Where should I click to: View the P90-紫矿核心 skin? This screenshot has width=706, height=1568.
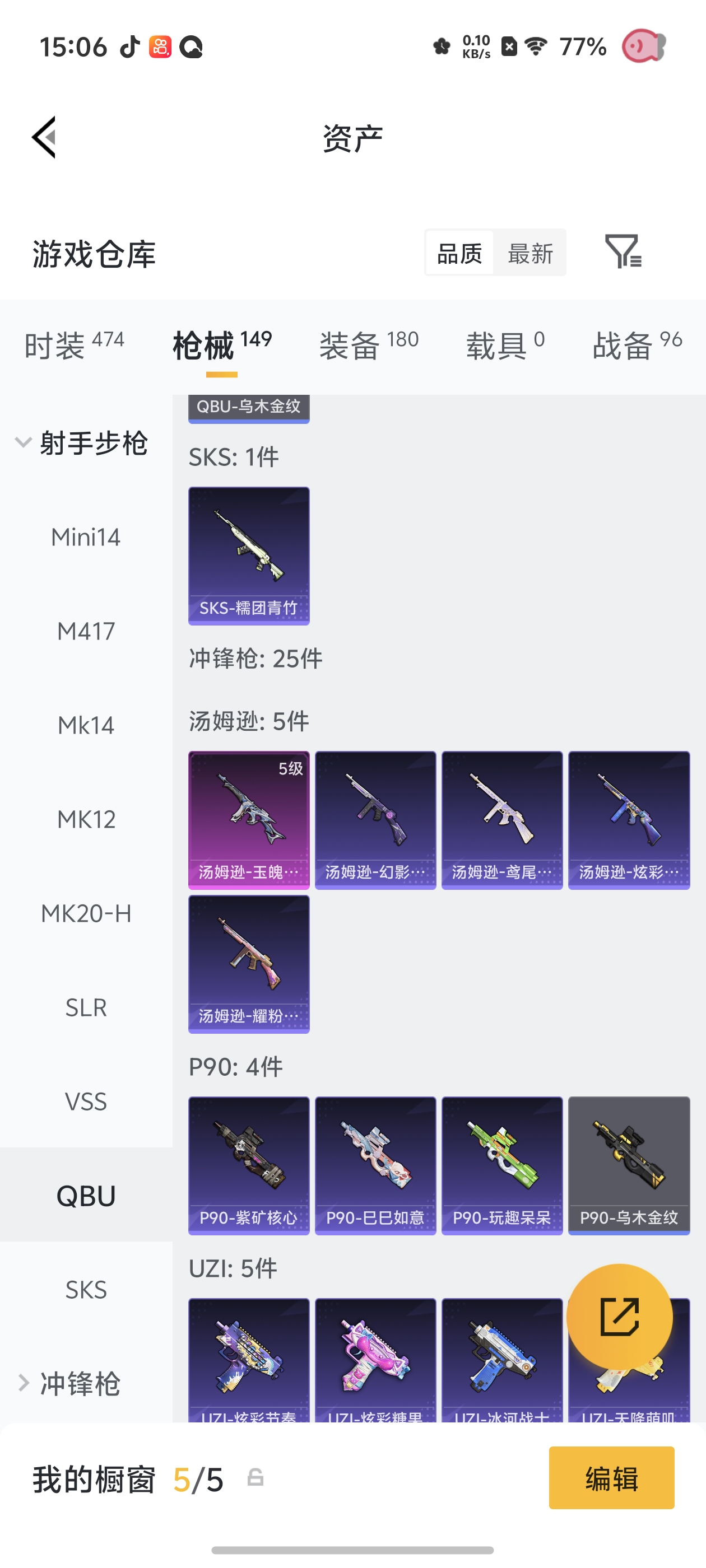tap(249, 1166)
